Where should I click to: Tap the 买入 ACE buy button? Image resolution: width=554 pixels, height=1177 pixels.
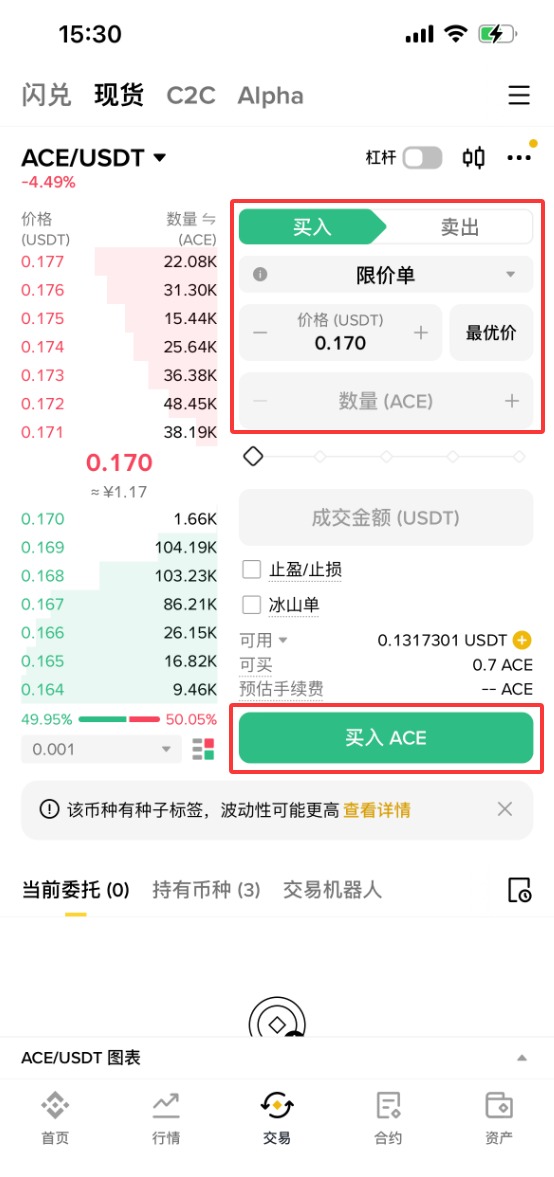pos(386,738)
